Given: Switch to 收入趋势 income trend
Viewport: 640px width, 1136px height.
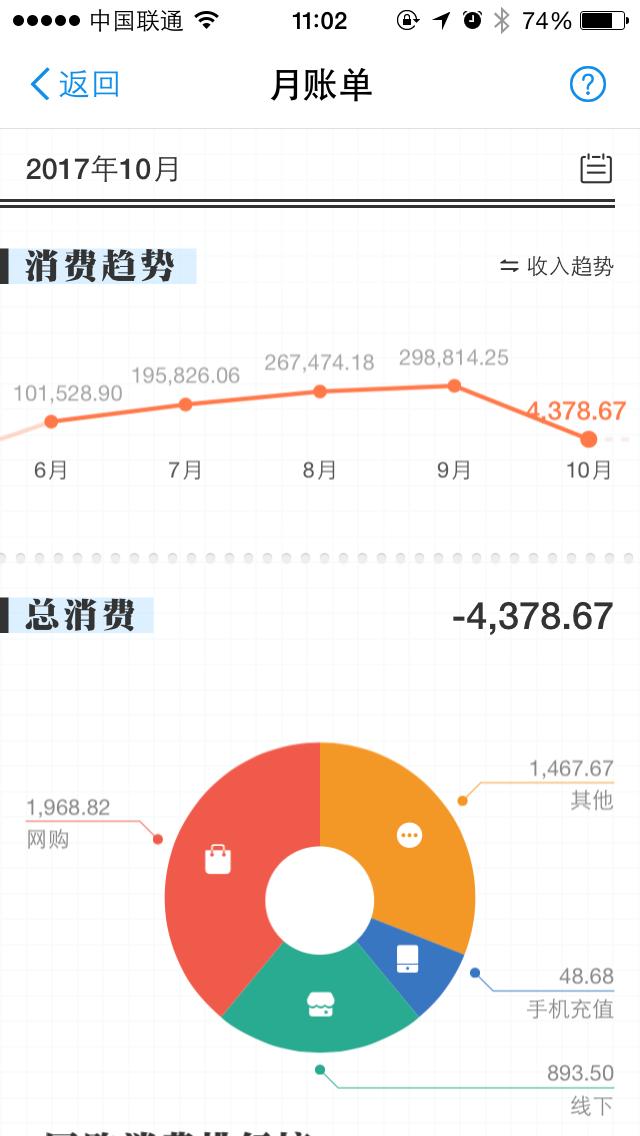Looking at the screenshot, I should pyautogui.click(x=557, y=266).
